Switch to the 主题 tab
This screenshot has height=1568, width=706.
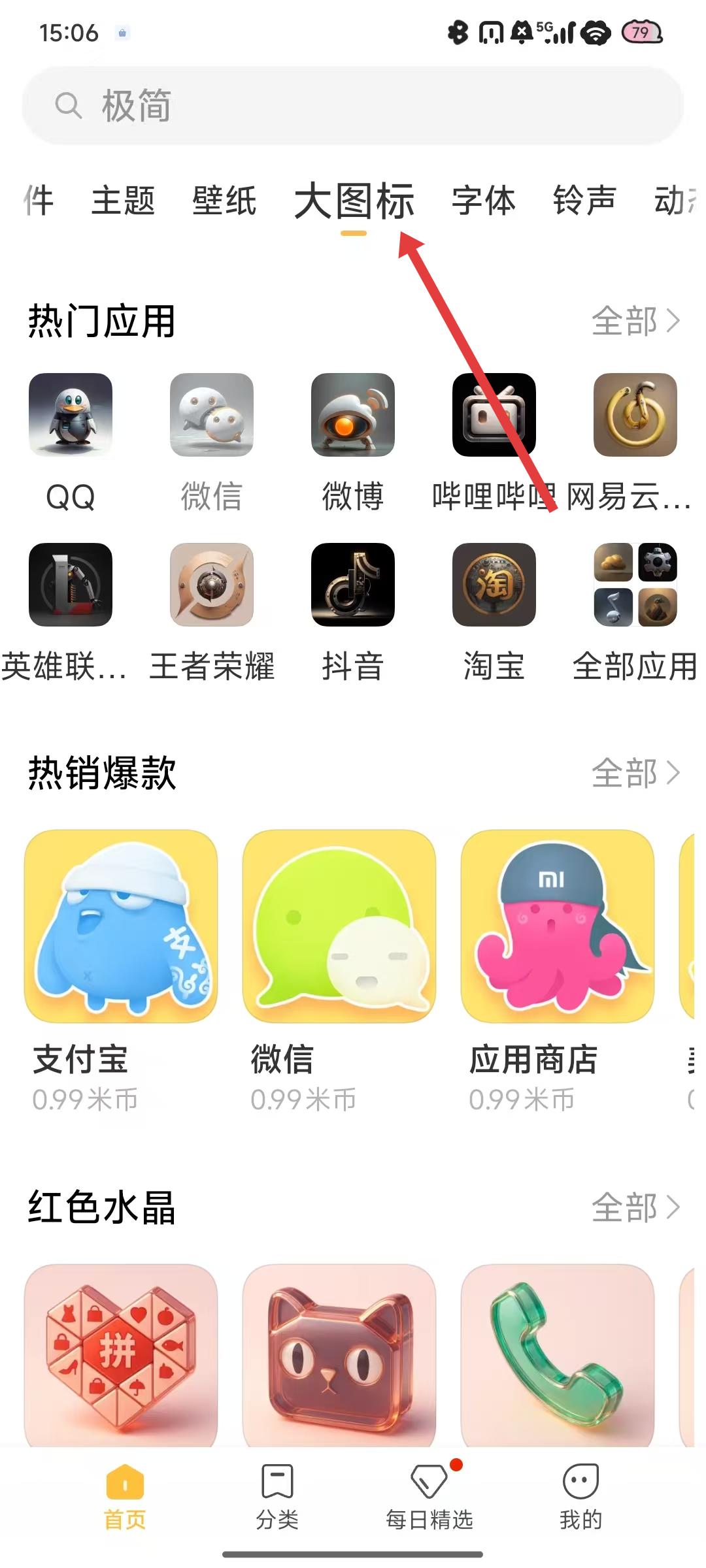pos(123,201)
